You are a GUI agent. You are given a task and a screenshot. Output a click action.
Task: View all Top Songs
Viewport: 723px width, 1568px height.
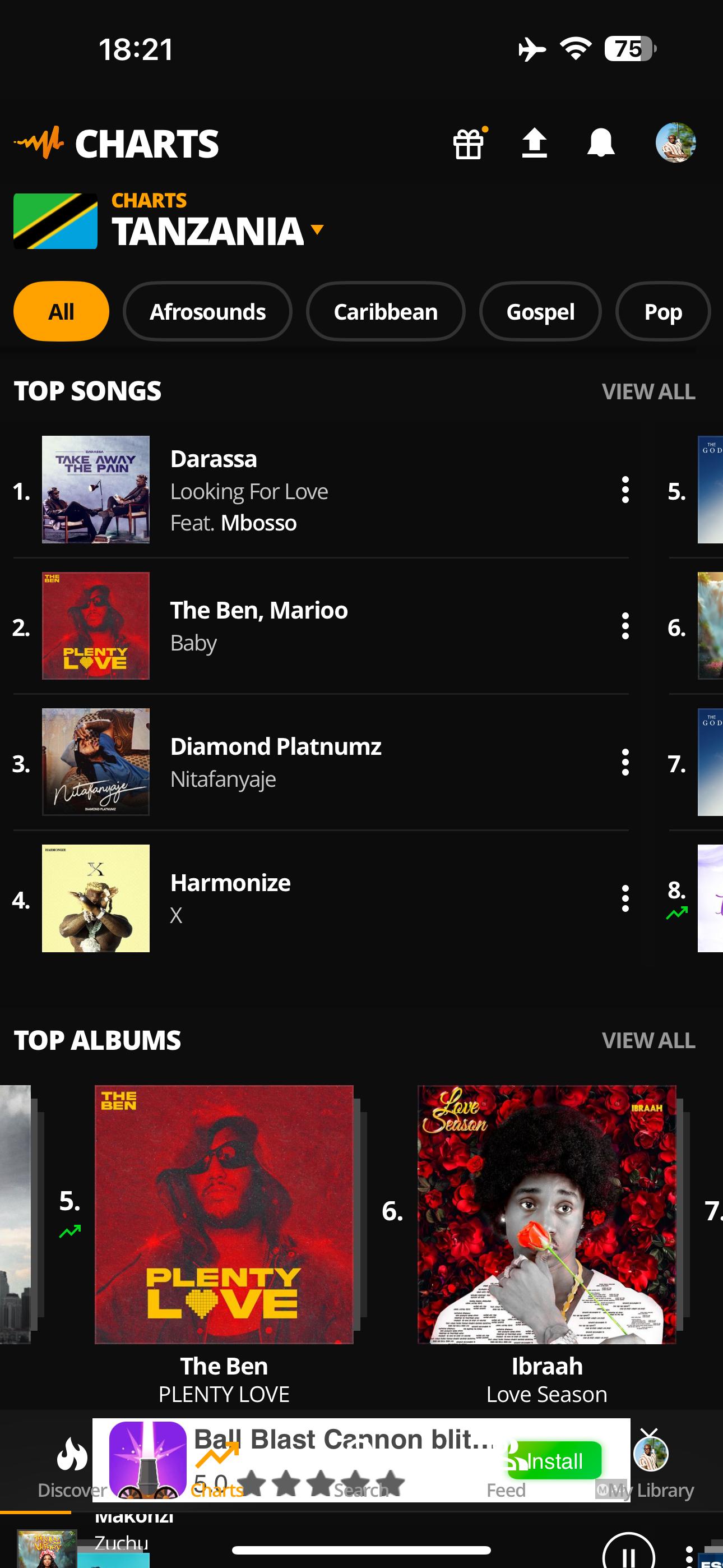648,391
